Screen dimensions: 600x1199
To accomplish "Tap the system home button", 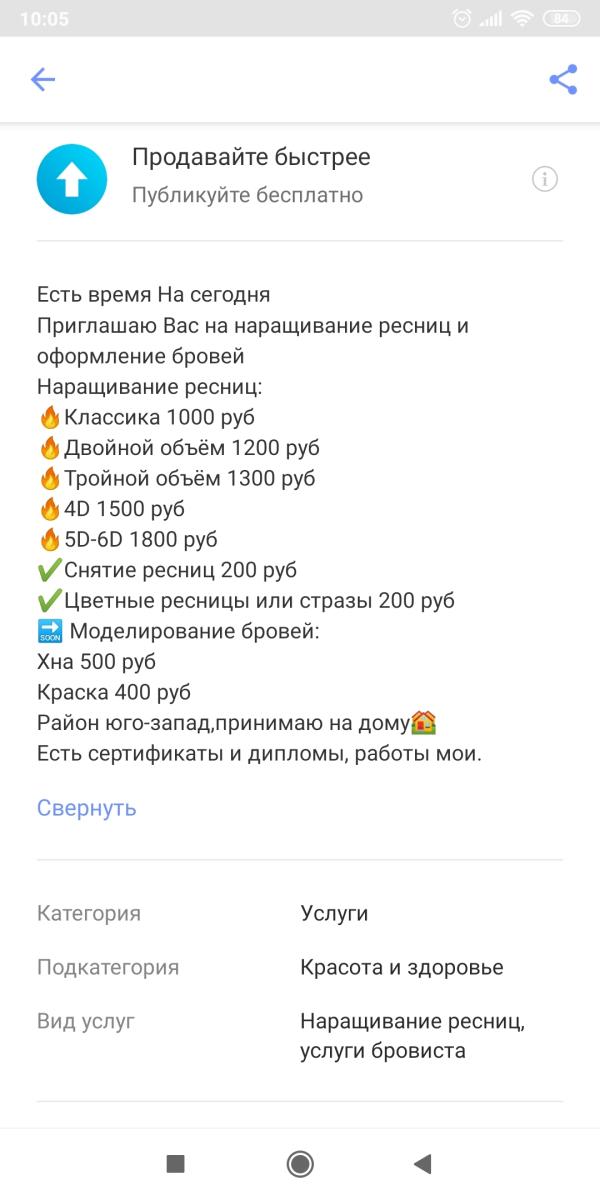I will click(299, 1163).
